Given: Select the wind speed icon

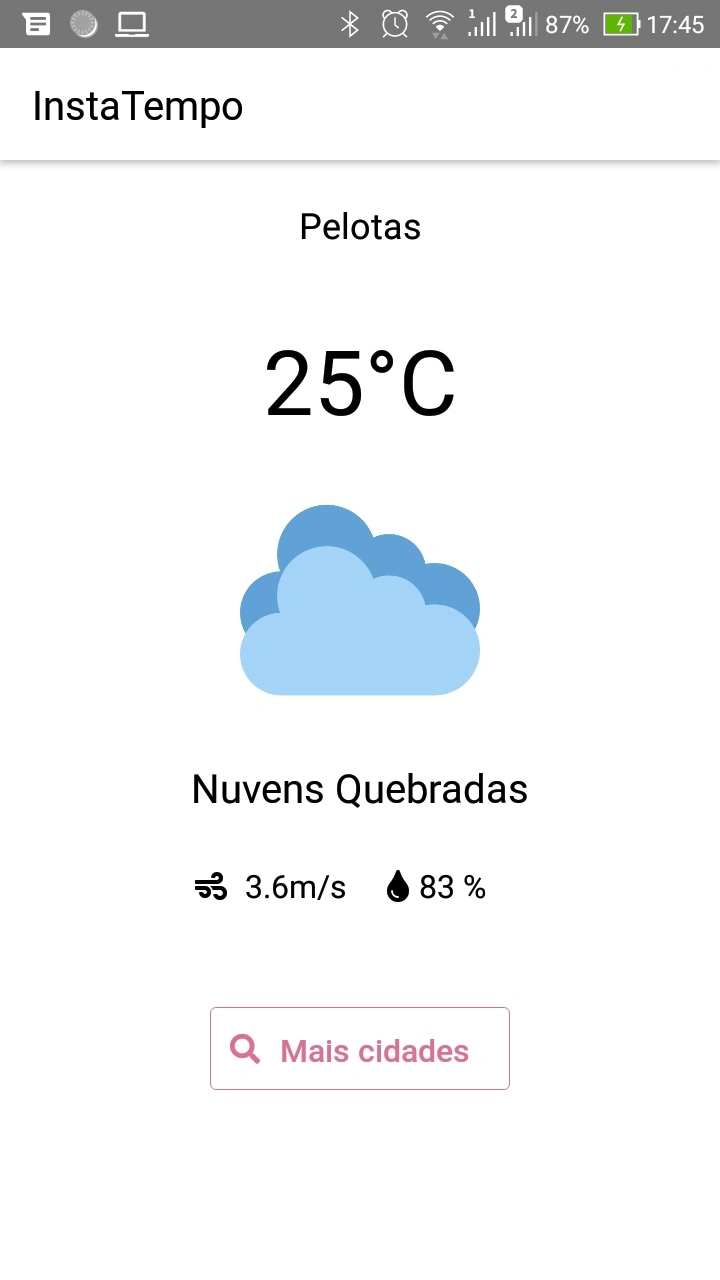Looking at the screenshot, I should (x=210, y=886).
